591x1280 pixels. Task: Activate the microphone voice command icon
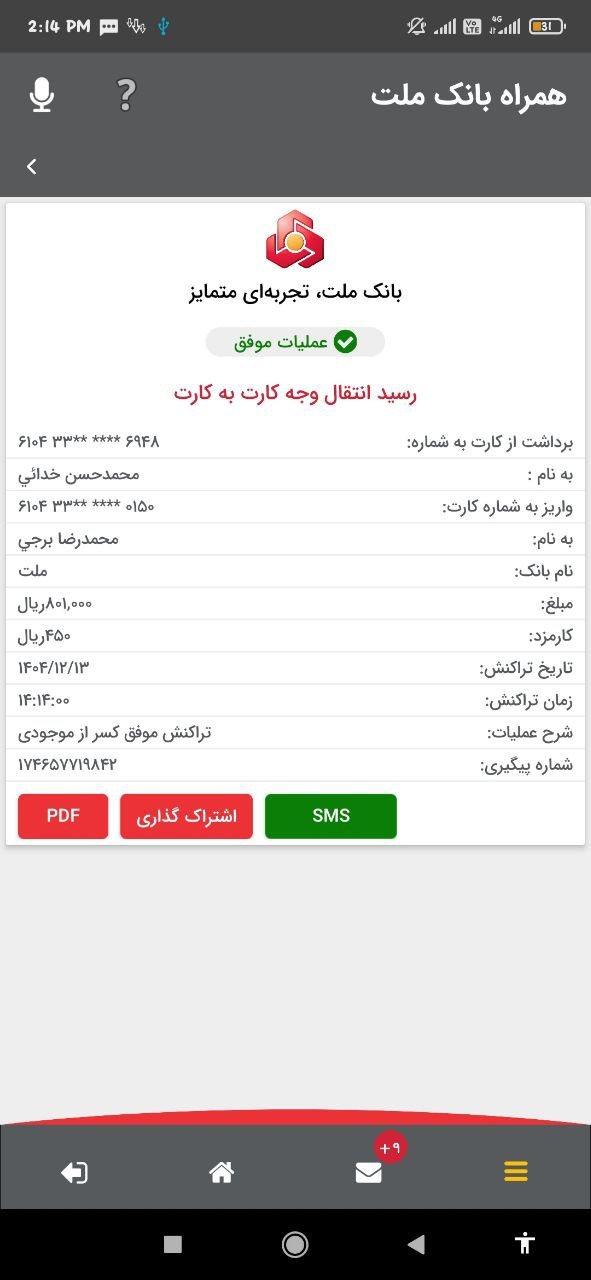(41, 95)
